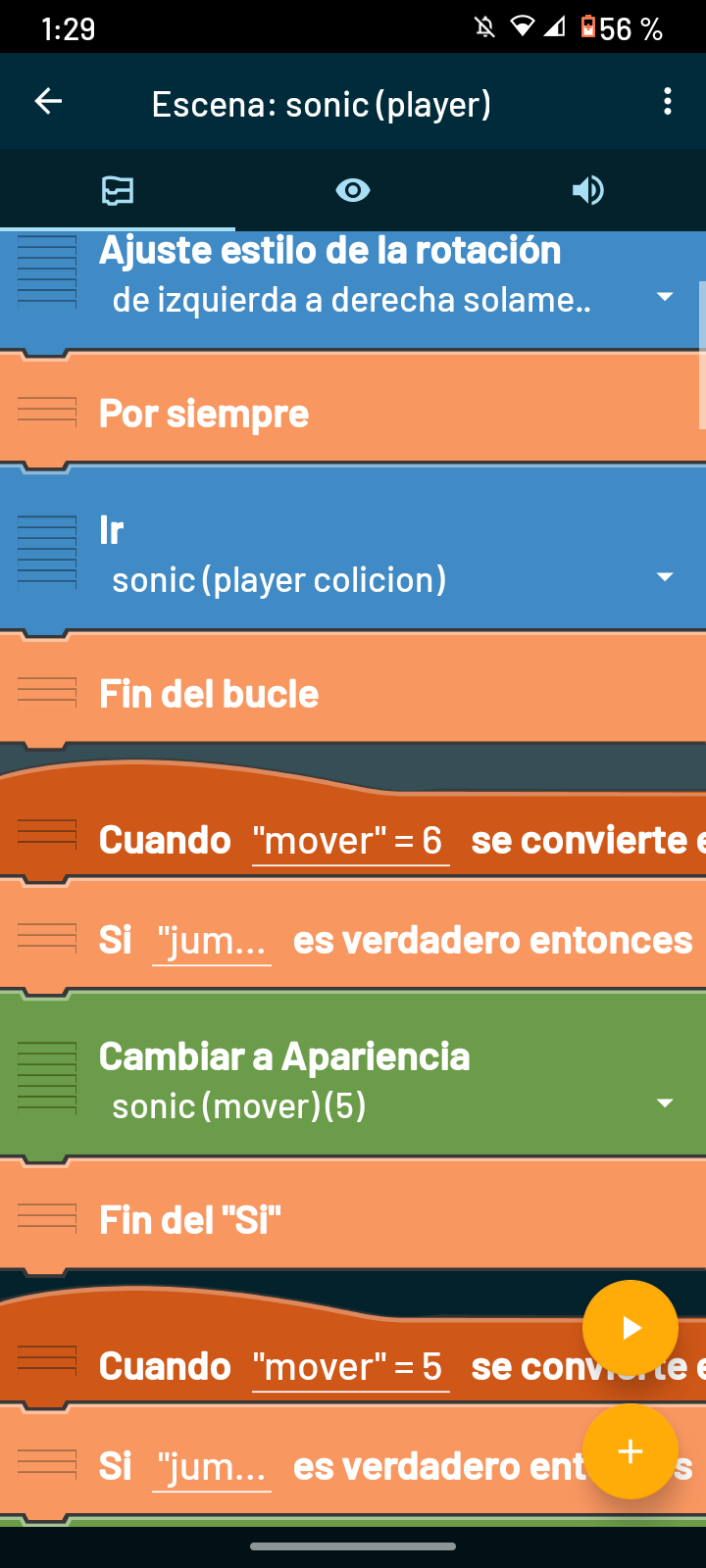Expand the rotation style dropdown
The image size is (706, 1568).
pos(392,299)
